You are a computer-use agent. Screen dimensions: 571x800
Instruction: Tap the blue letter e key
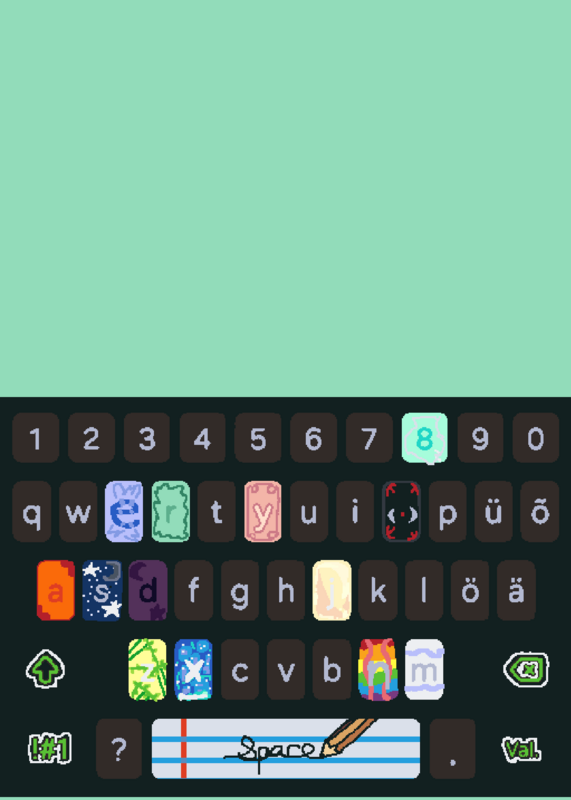[124, 511]
